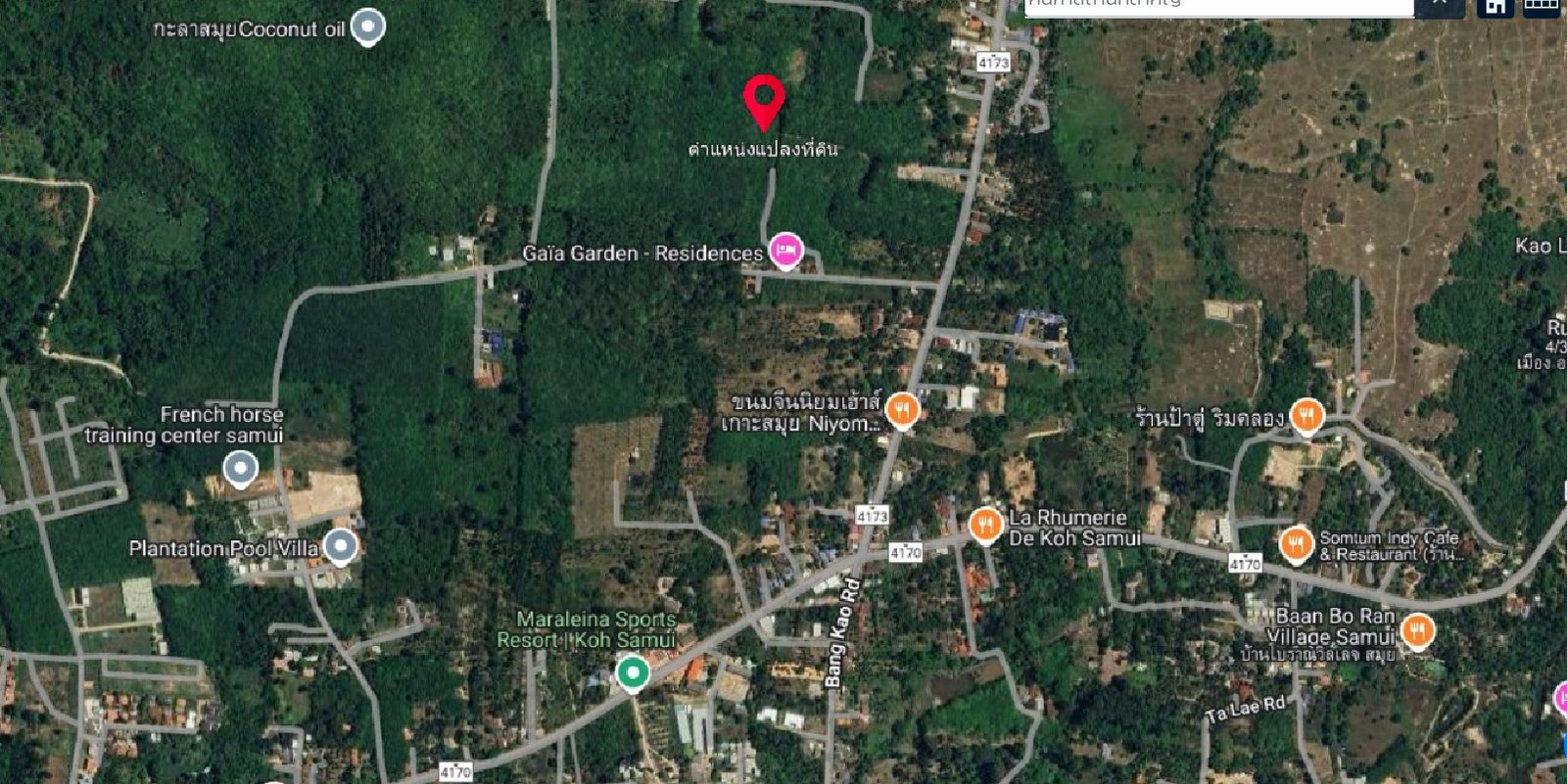Select the ร้านป้าตู่ ริมคลอง restaurant marker
The width and height of the screenshot is (1567, 784).
coord(1306,416)
